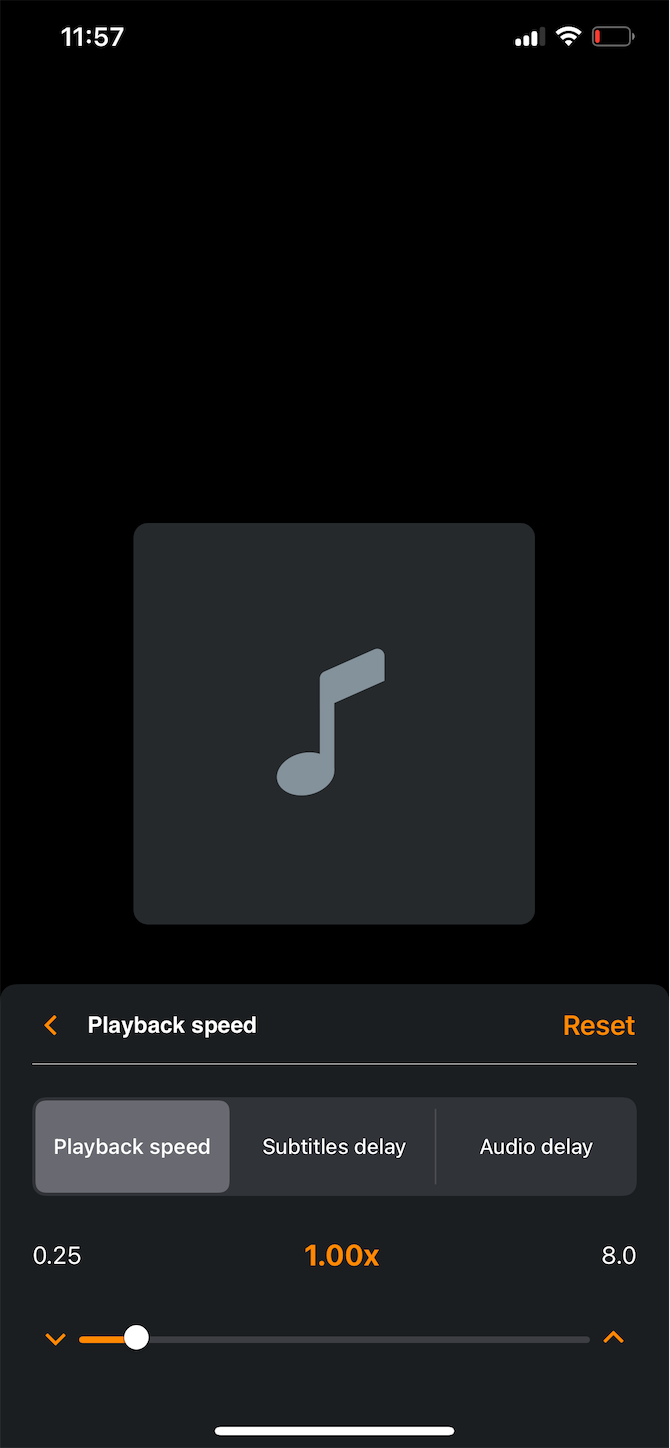
Task: Switch to Audio delay segment
Action: 536,1147
